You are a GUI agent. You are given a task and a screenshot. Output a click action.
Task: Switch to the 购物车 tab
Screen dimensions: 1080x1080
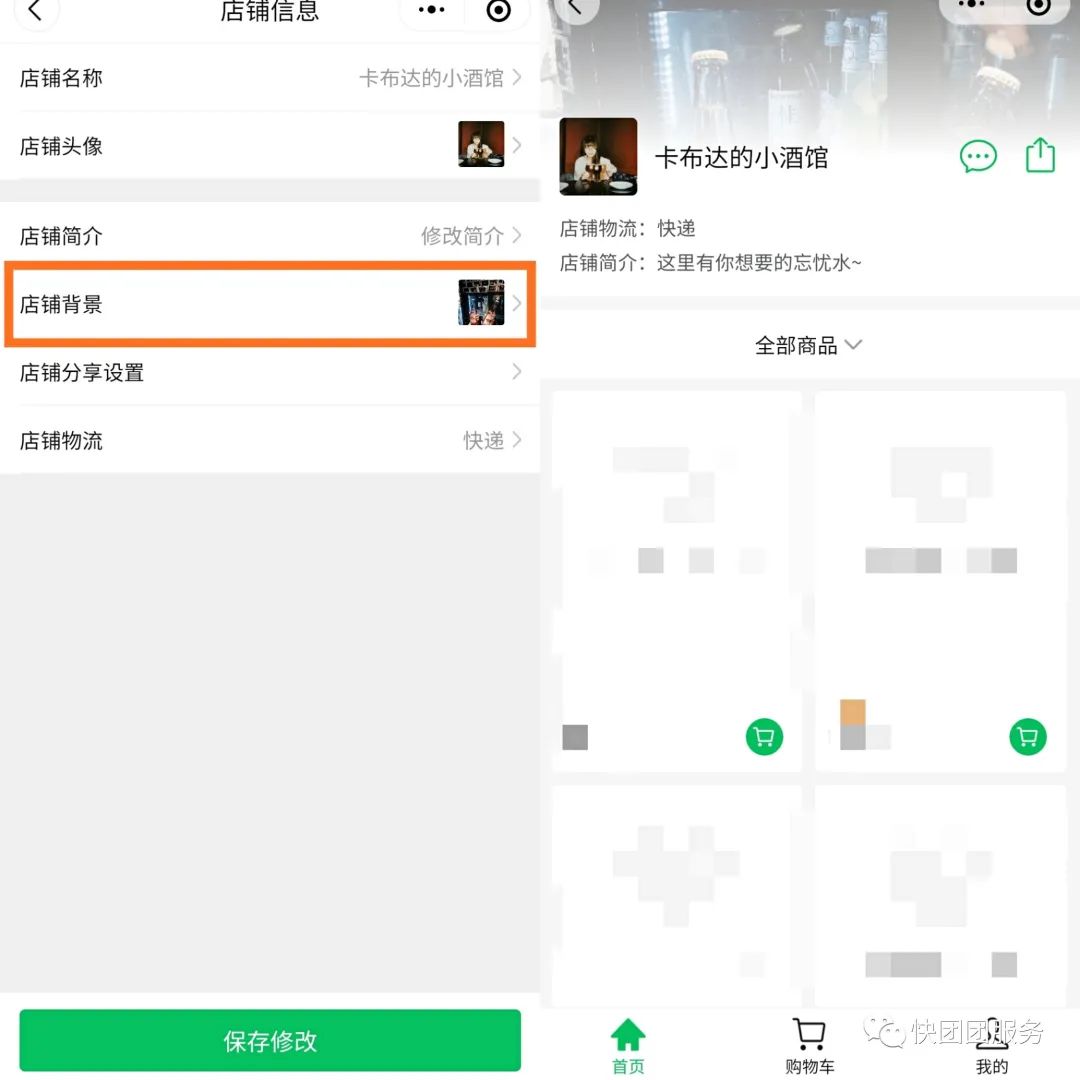(809, 1046)
